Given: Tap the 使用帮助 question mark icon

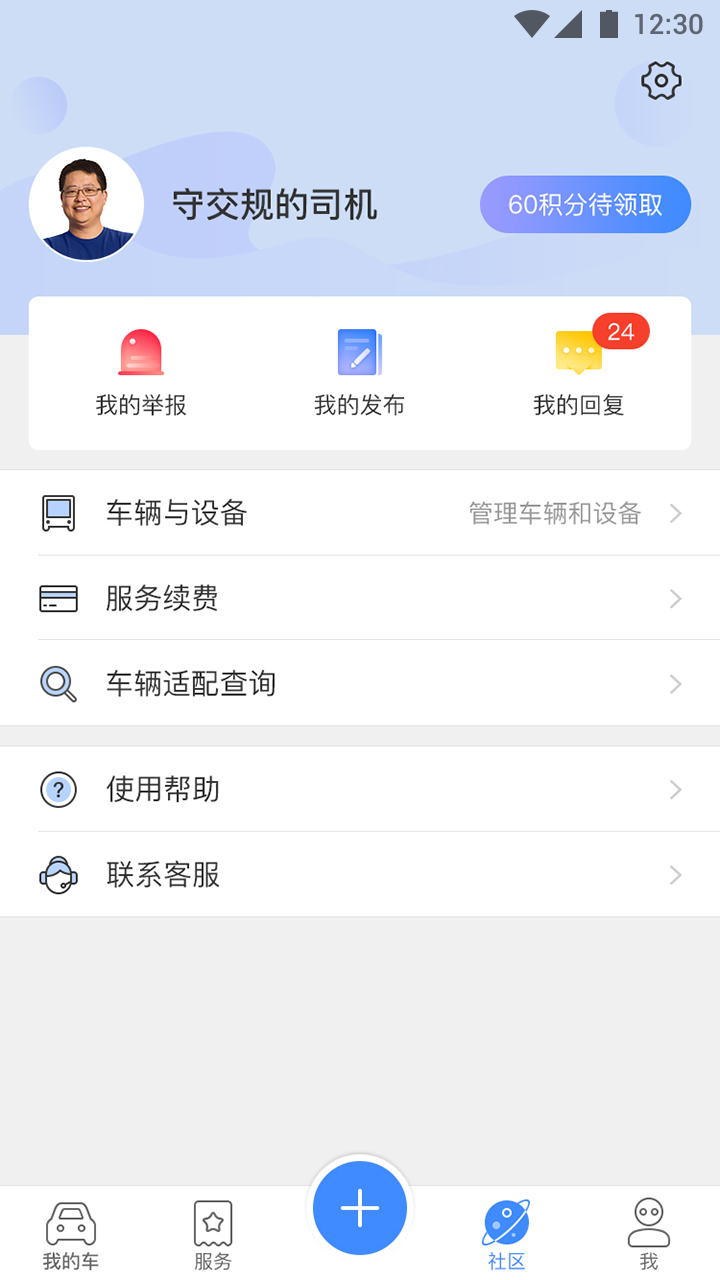Looking at the screenshot, I should [x=58, y=789].
